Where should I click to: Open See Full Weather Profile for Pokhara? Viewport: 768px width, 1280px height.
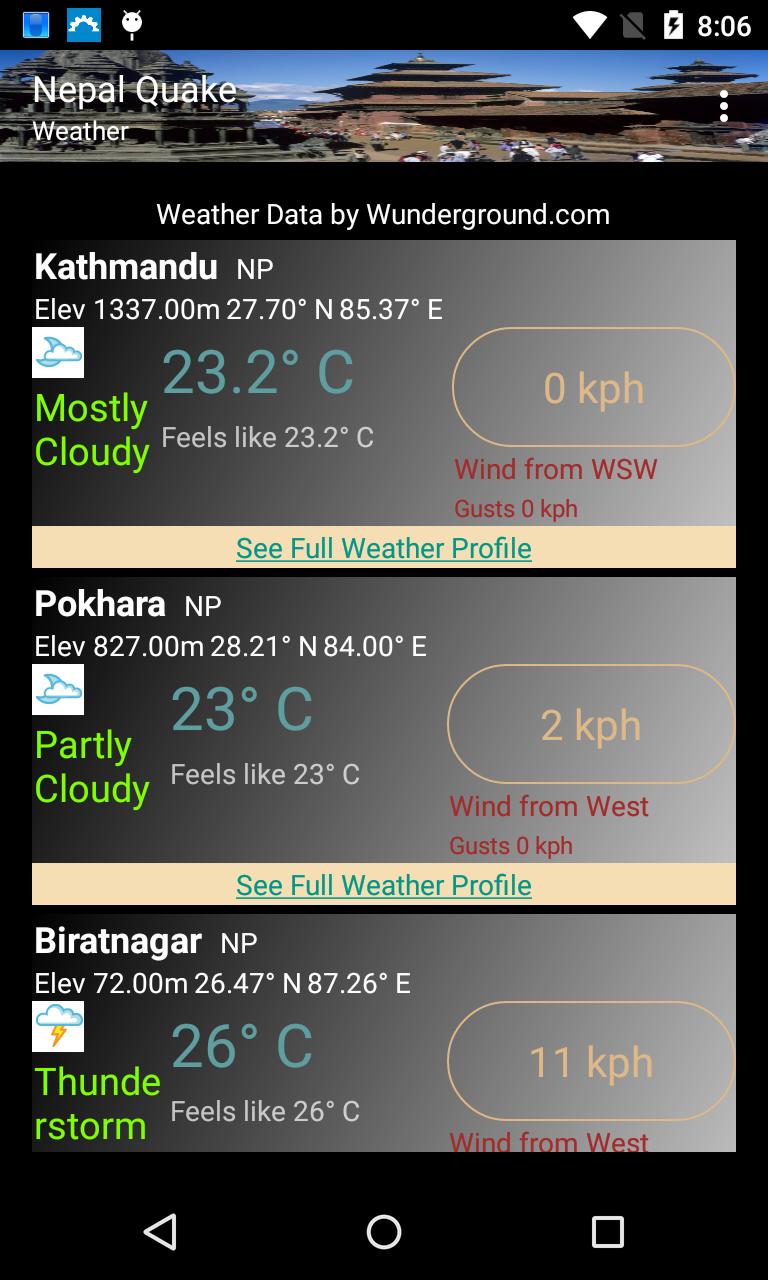click(x=383, y=885)
